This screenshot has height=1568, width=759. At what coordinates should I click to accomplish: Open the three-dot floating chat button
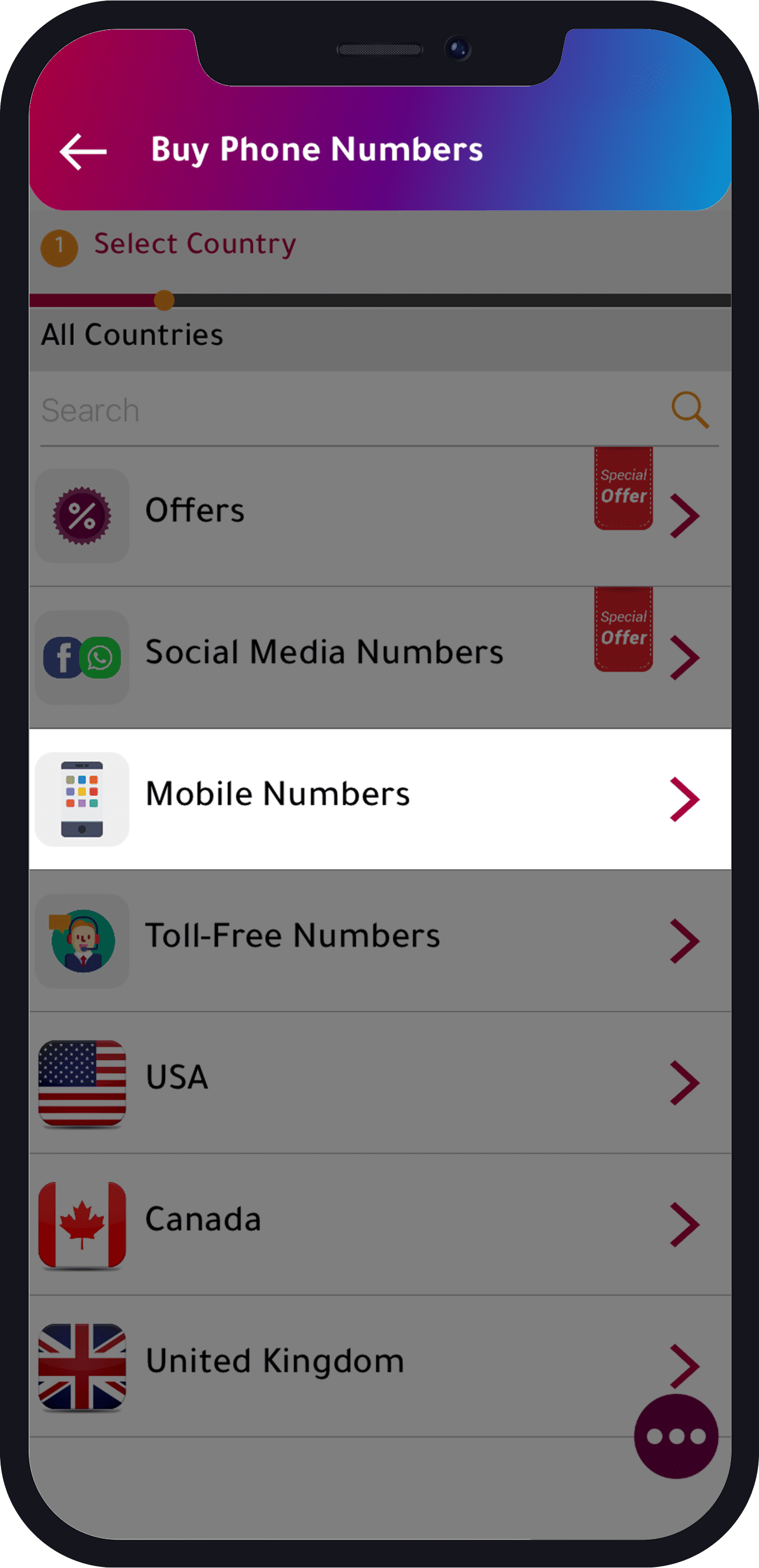676,1437
